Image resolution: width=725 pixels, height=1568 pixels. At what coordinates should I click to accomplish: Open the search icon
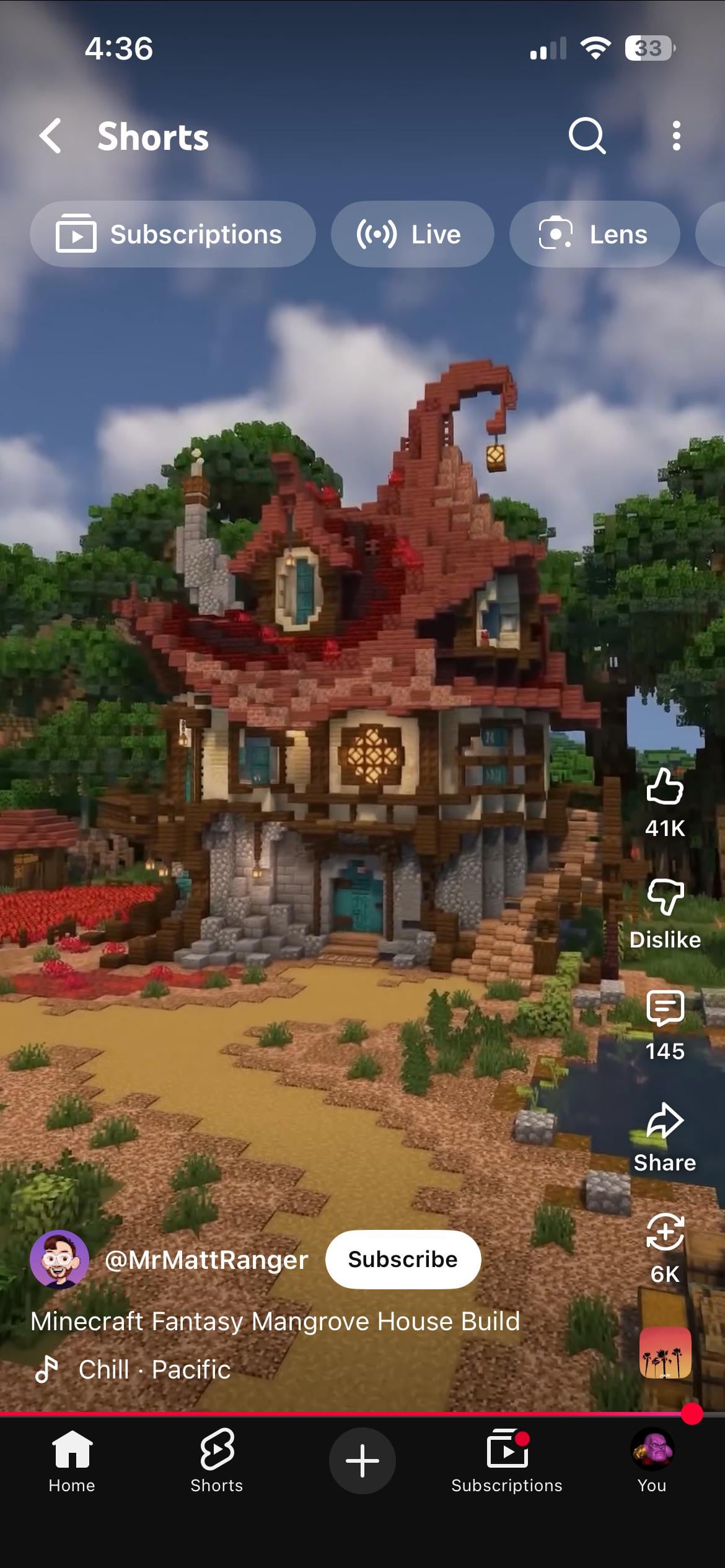(586, 136)
